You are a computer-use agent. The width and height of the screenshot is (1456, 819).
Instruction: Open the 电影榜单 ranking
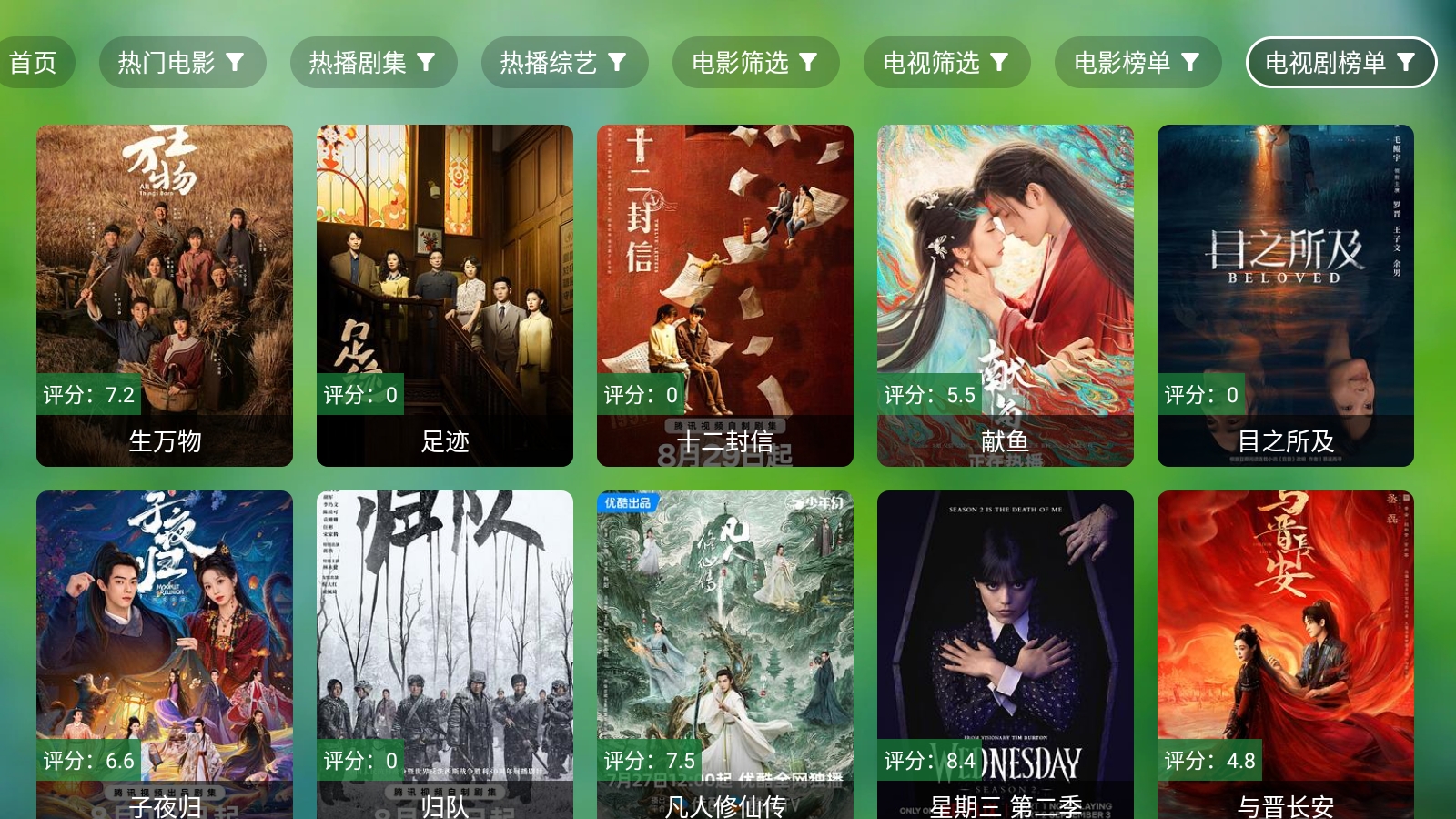1137,63
